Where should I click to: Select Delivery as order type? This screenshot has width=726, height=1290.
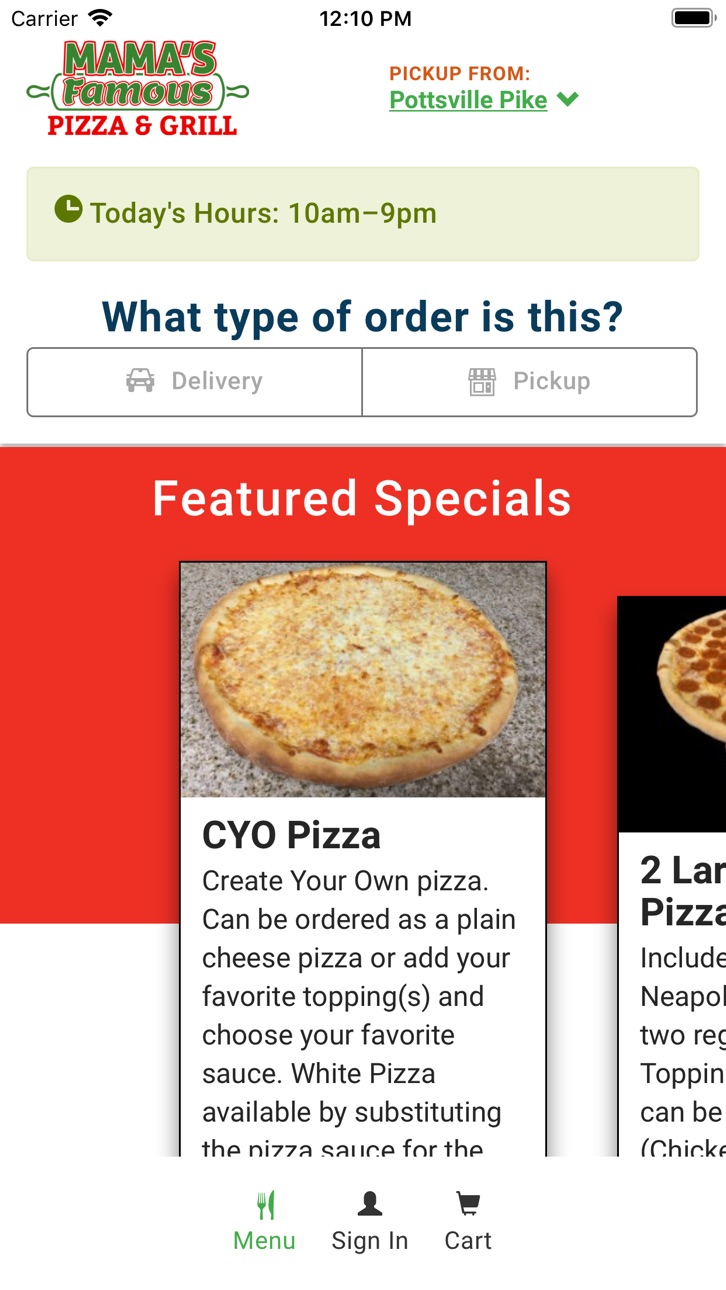195,382
